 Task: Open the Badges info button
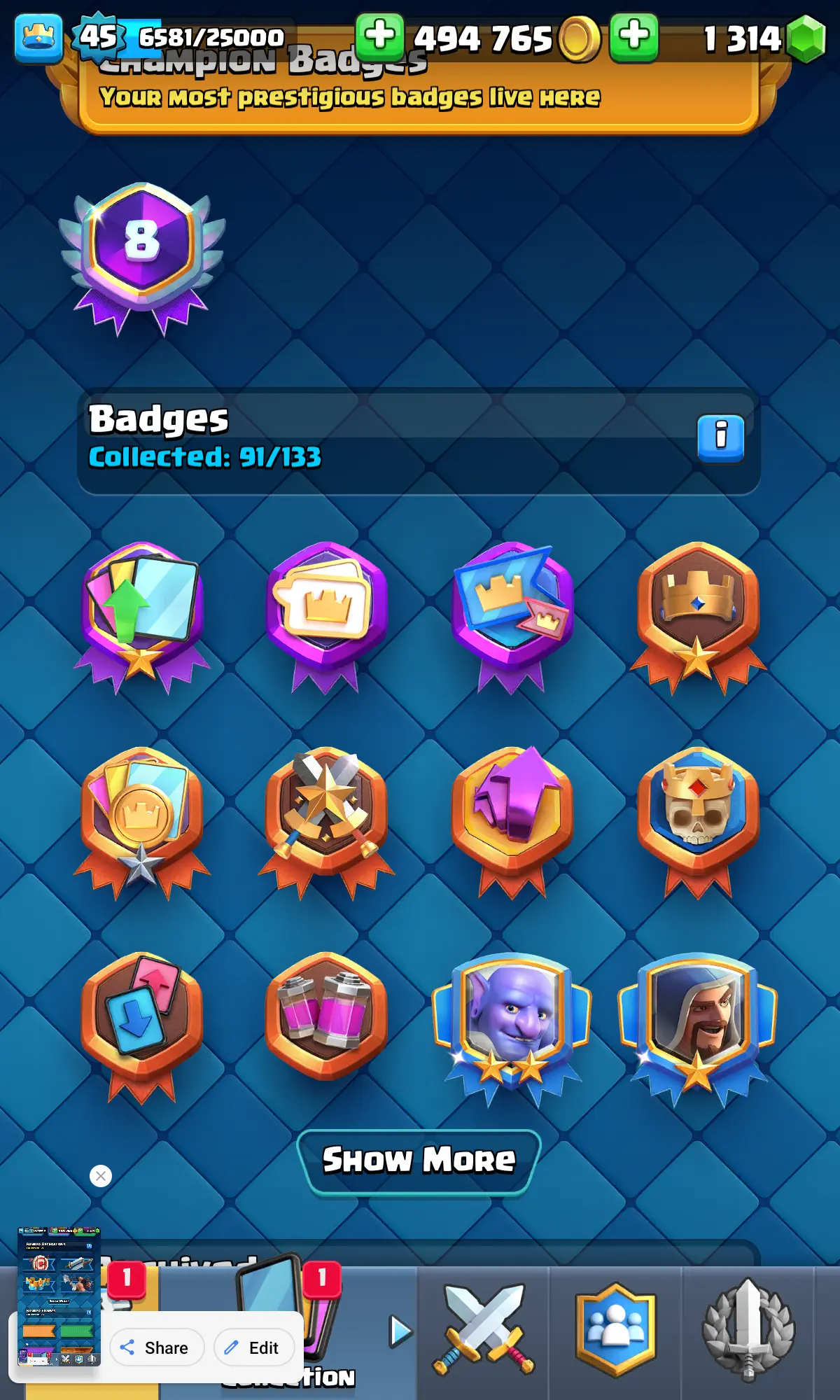coord(720,437)
